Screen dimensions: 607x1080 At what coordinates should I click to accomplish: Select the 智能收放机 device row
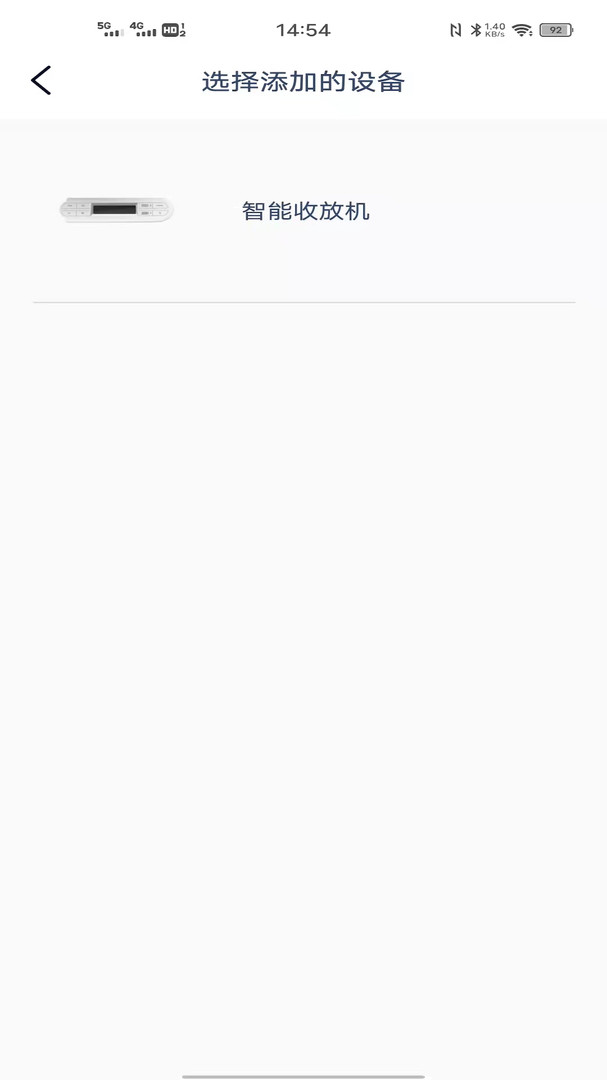point(303,211)
